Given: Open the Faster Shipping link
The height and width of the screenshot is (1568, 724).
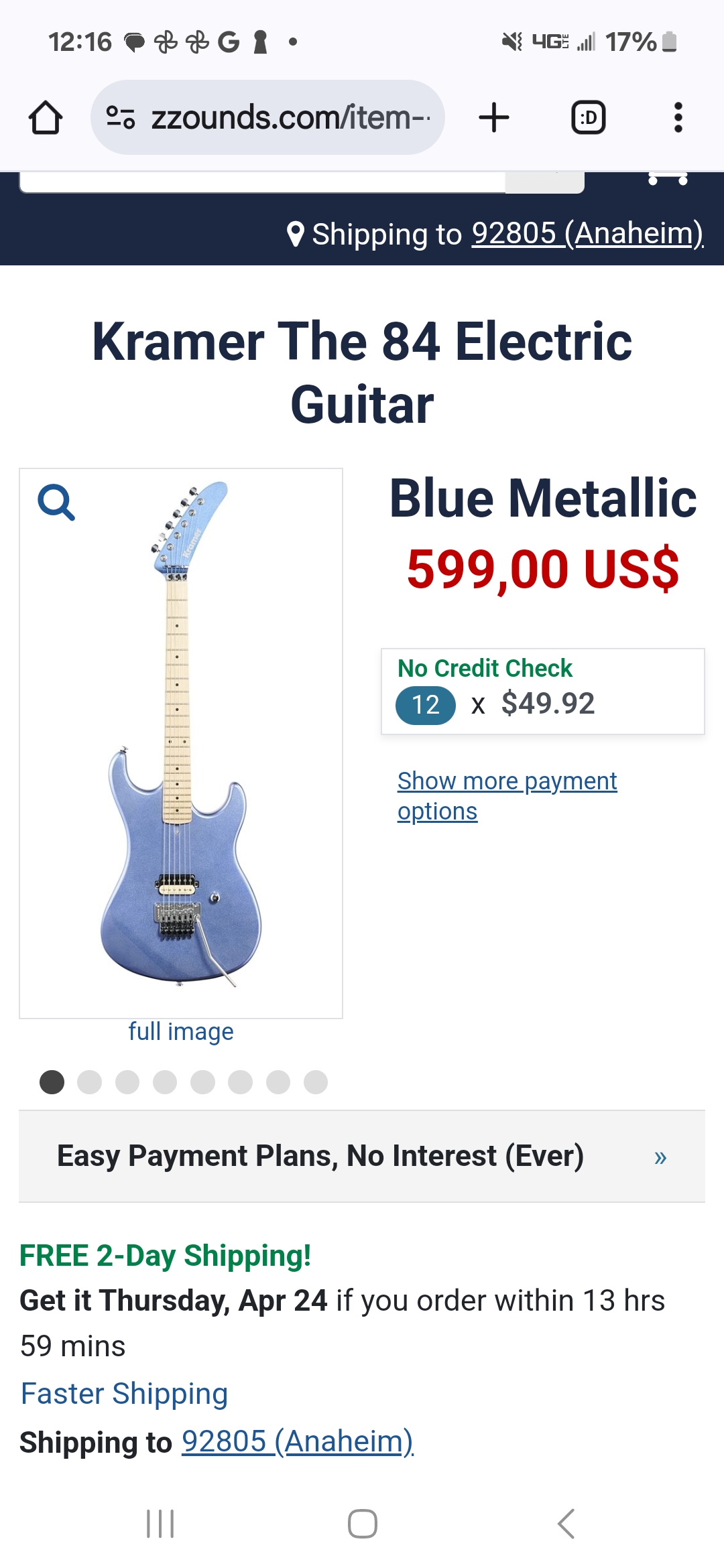Looking at the screenshot, I should pyautogui.click(x=125, y=1394).
